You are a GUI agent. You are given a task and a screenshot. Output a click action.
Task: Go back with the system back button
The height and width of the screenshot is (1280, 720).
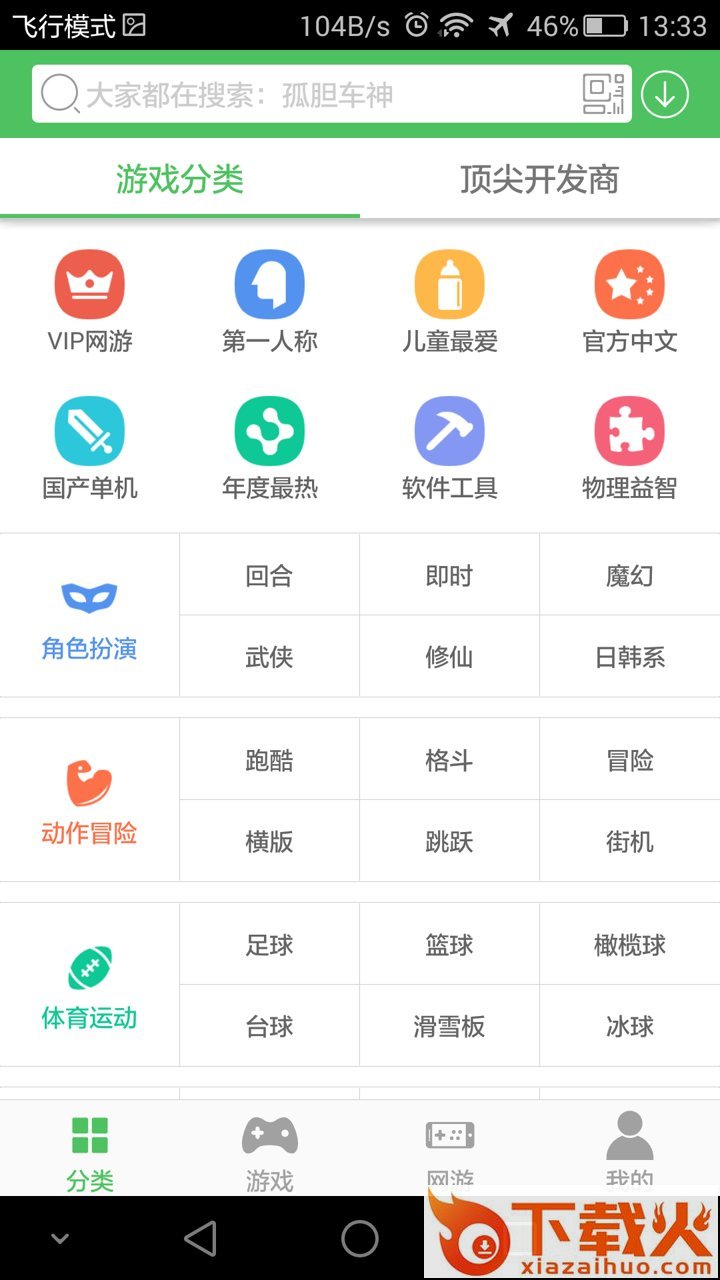pyautogui.click(x=200, y=1239)
